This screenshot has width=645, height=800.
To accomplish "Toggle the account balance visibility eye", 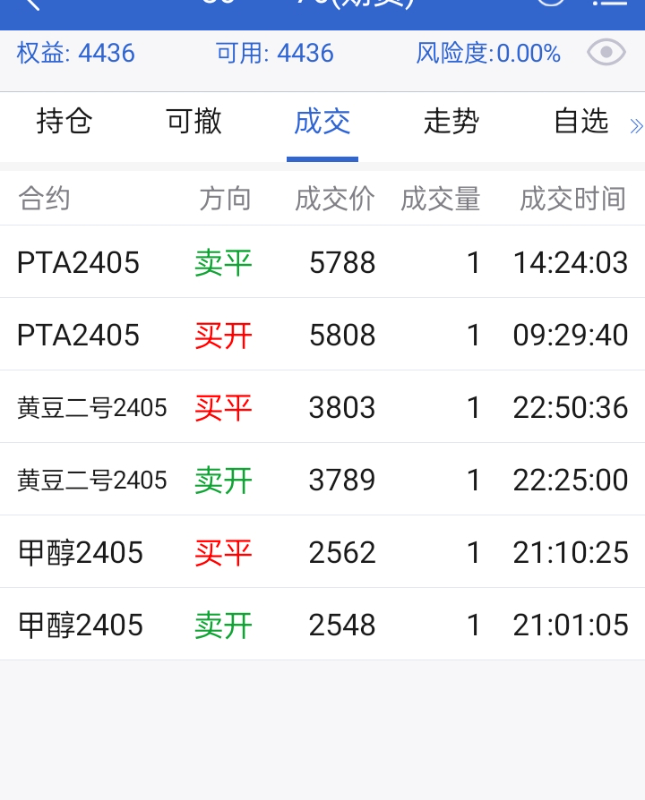I will point(606,53).
